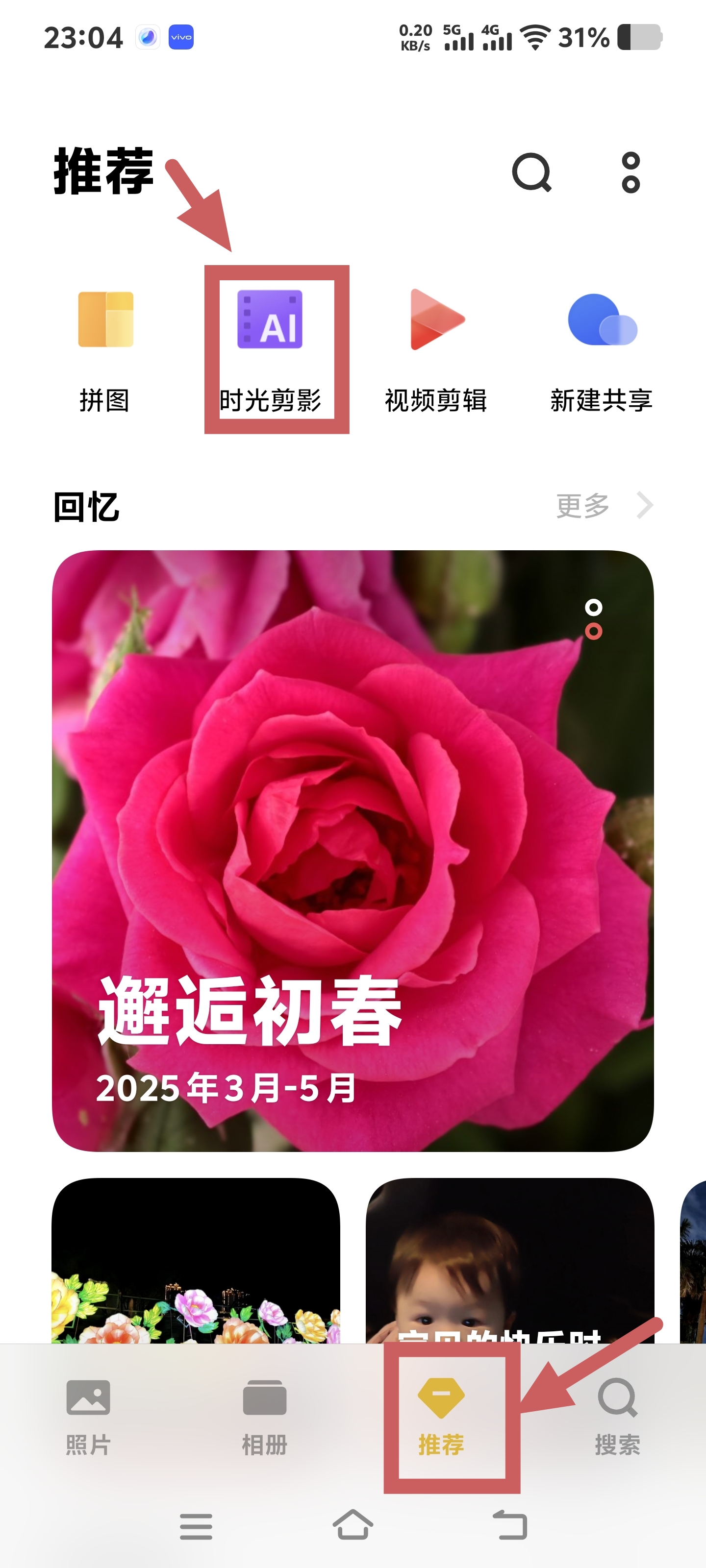
Task: Open the top overflow menu
Action: click(x=630, y=173)
